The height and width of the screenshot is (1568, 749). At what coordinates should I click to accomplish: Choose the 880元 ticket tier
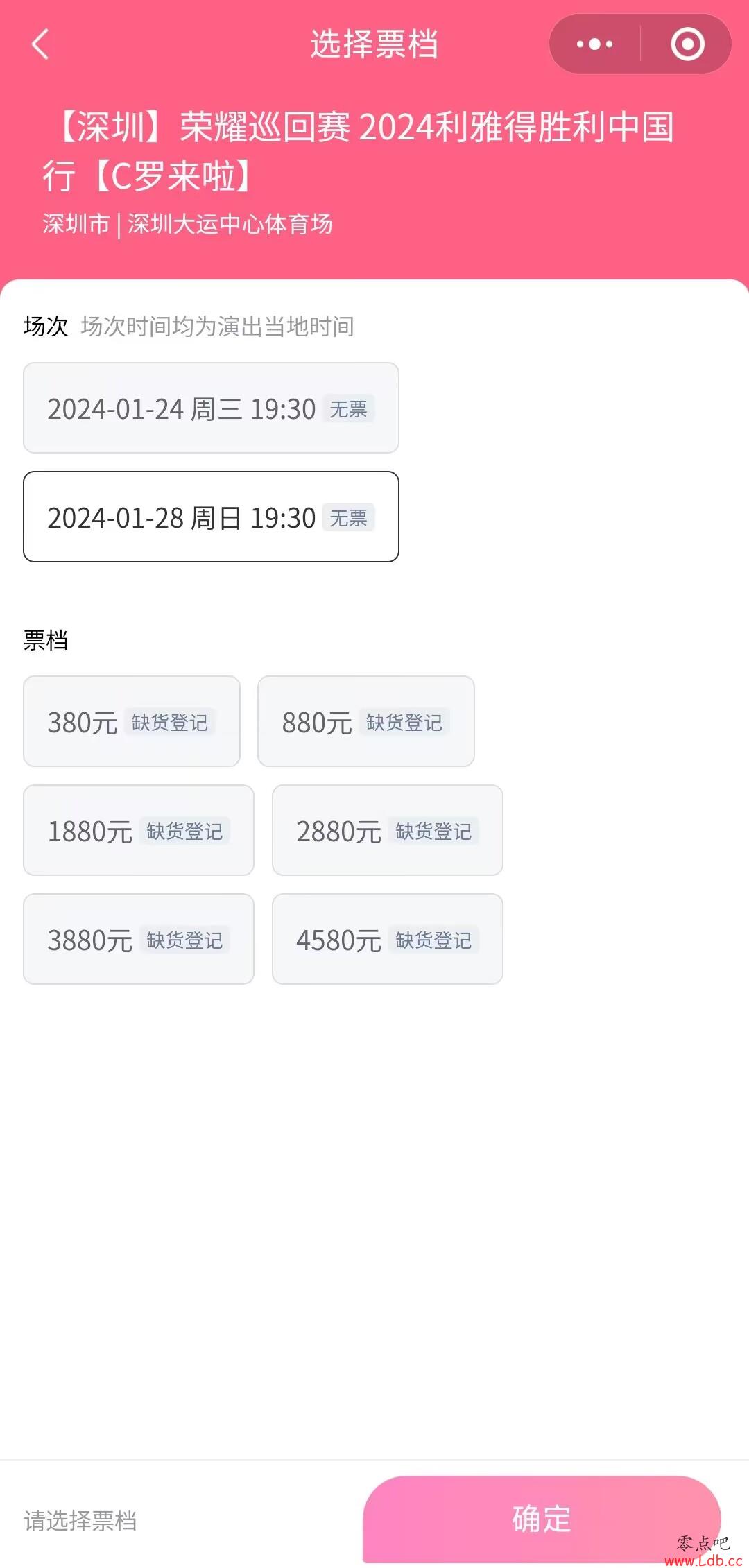[x=366, y=721]
